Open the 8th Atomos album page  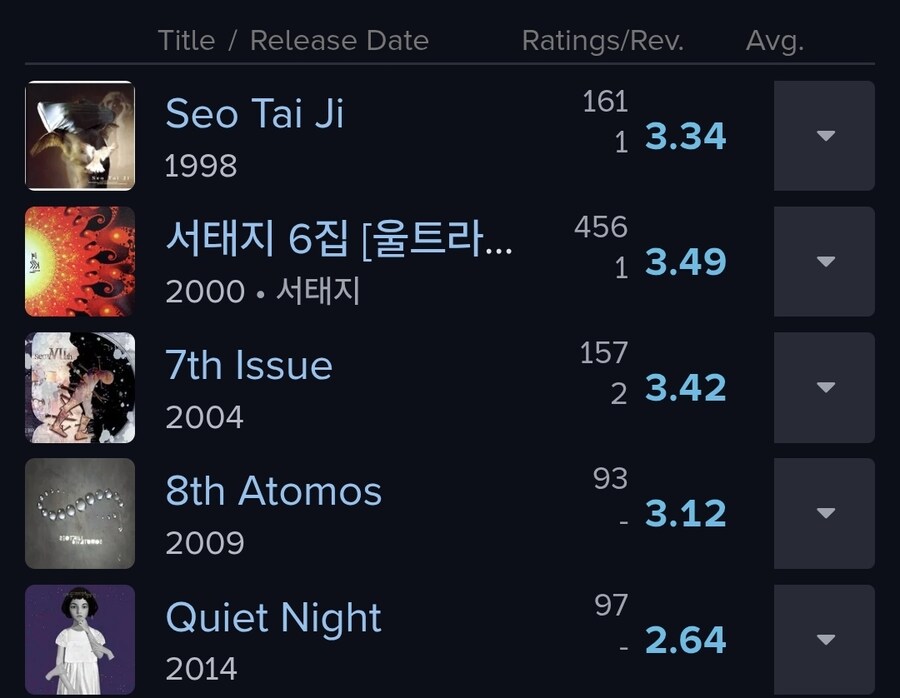coord(273,492)
